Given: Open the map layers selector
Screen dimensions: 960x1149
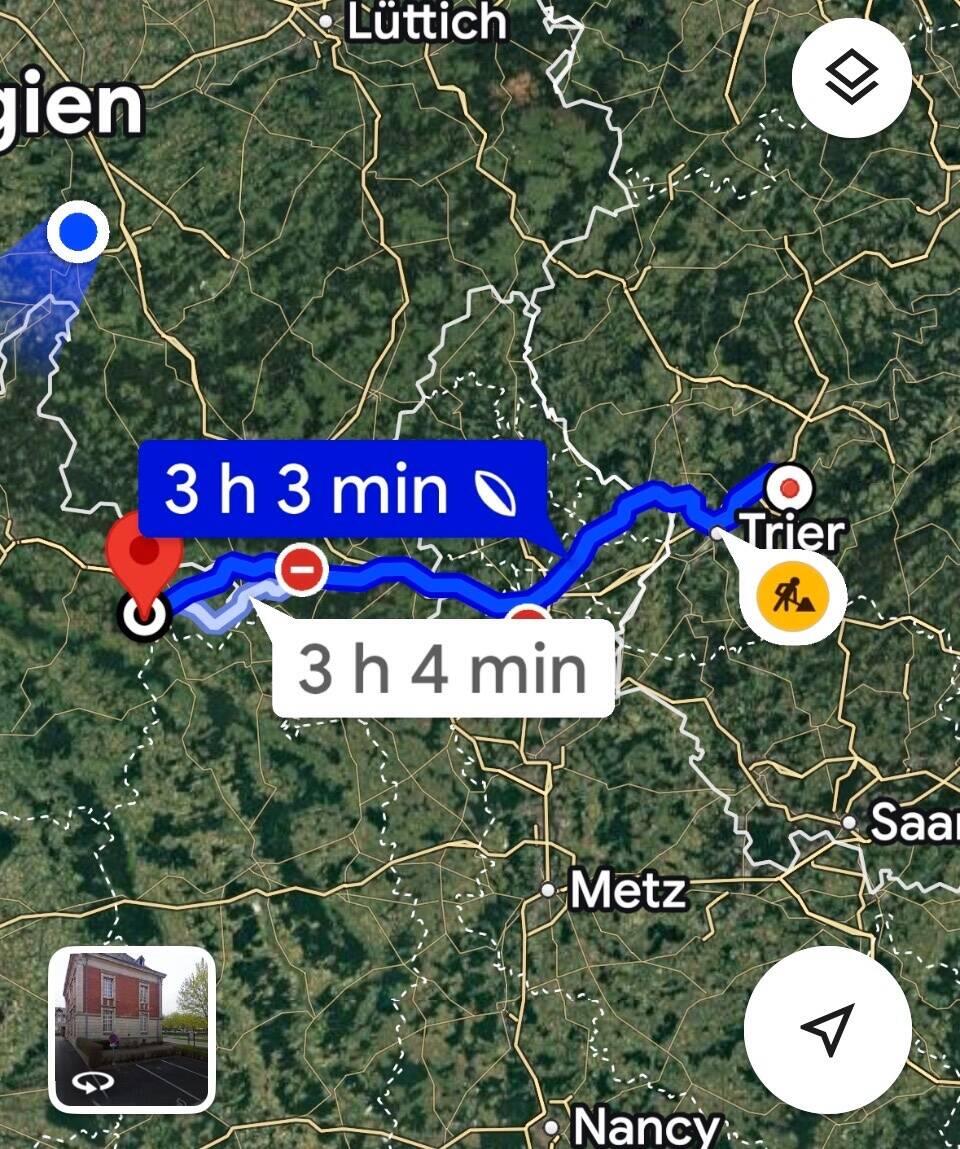Looking at the screenshot, I should click(x=851, y=78).
